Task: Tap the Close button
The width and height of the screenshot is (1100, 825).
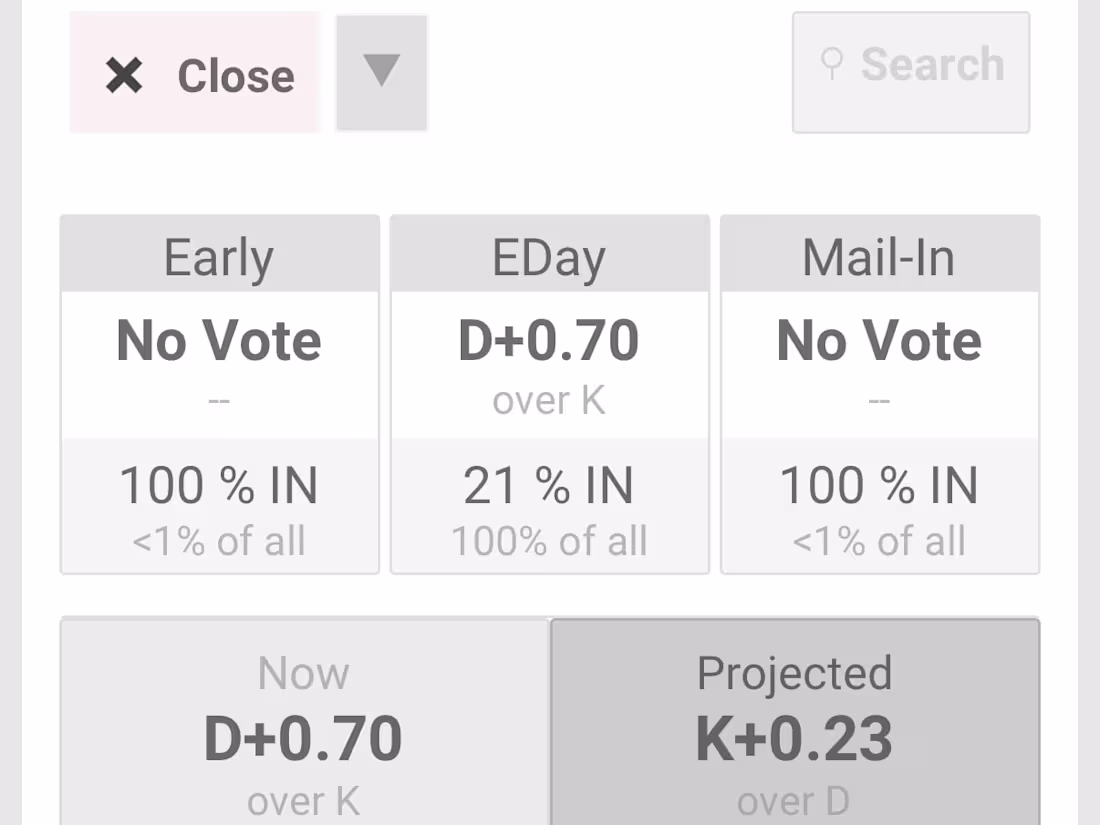Action: click(195, 74)
